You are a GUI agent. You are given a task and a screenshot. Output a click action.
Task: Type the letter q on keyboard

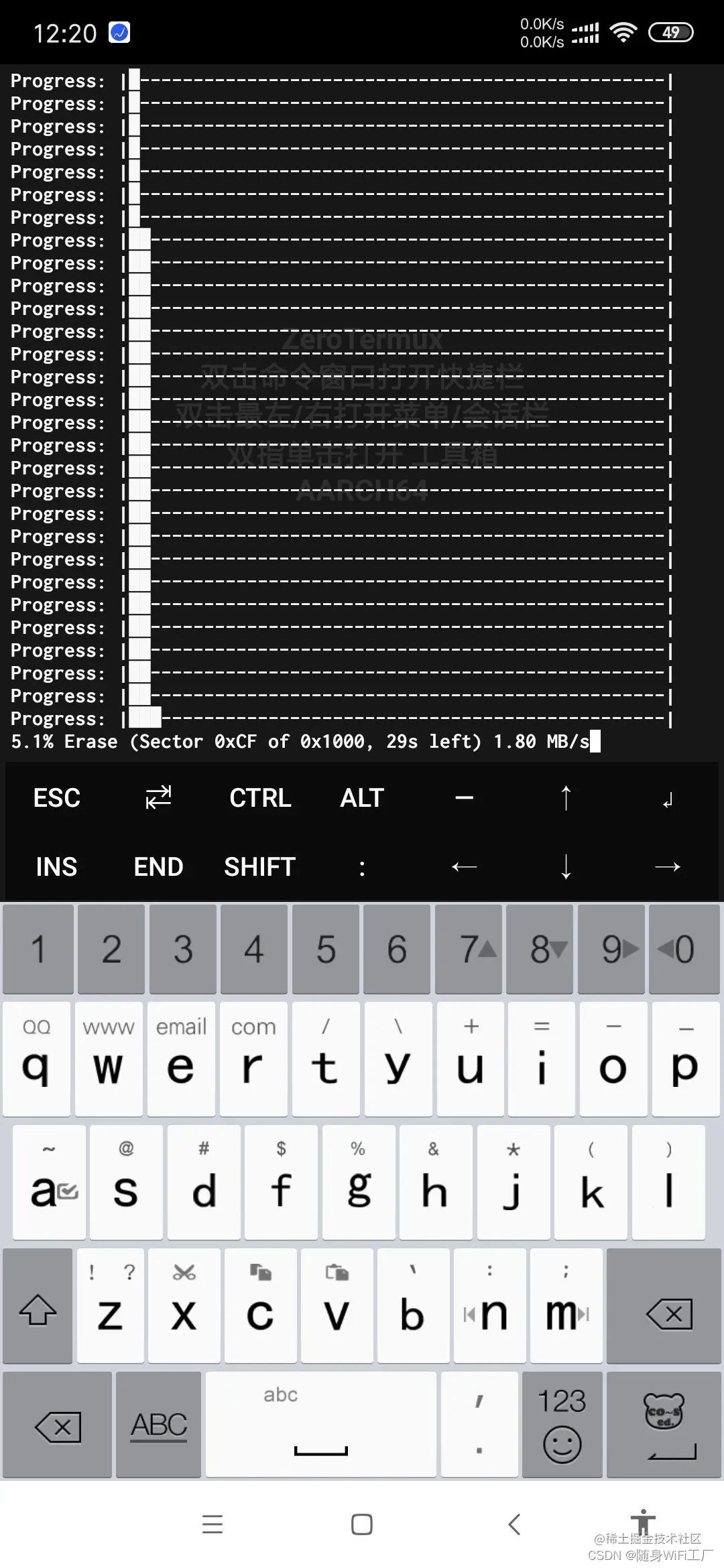point(36,1060)
